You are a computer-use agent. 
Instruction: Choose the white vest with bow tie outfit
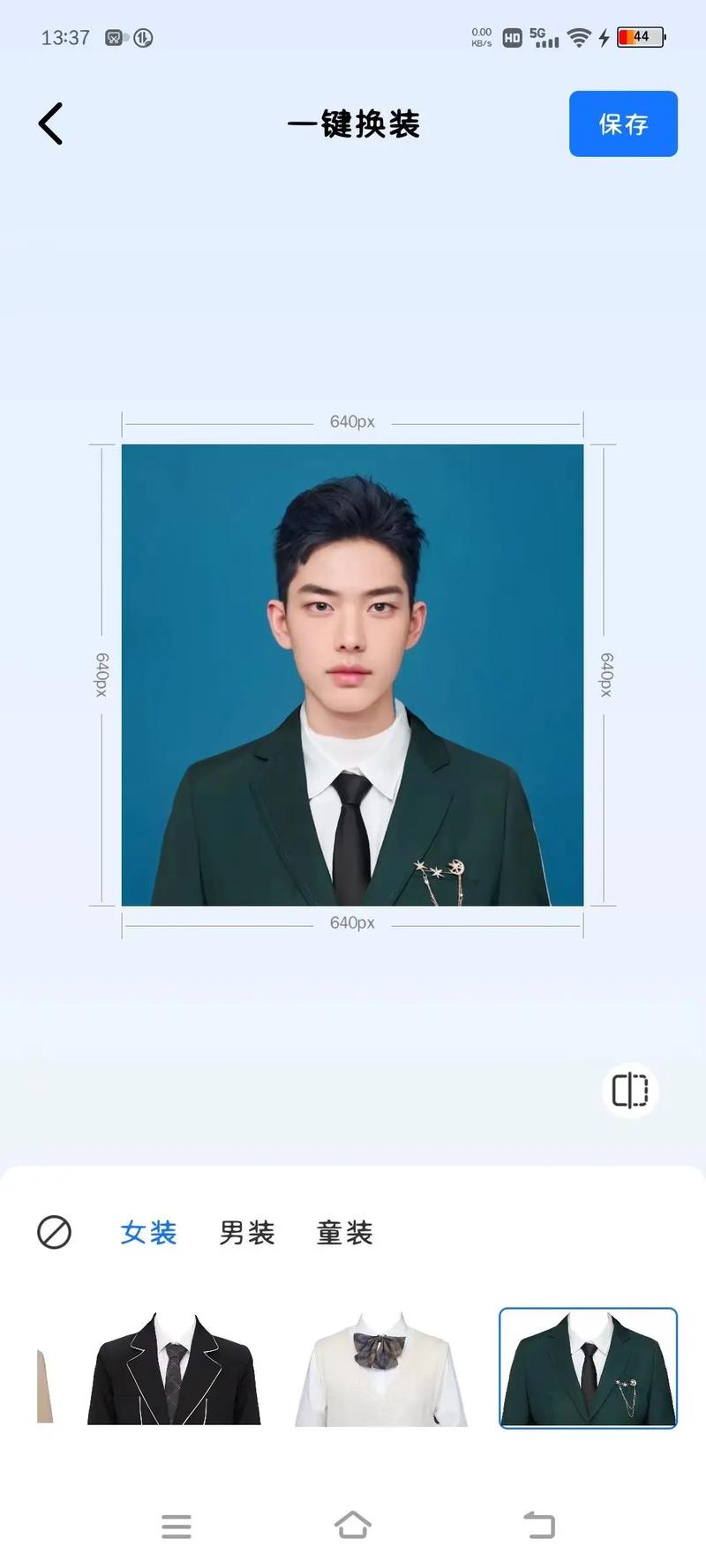click(381, 1369)
